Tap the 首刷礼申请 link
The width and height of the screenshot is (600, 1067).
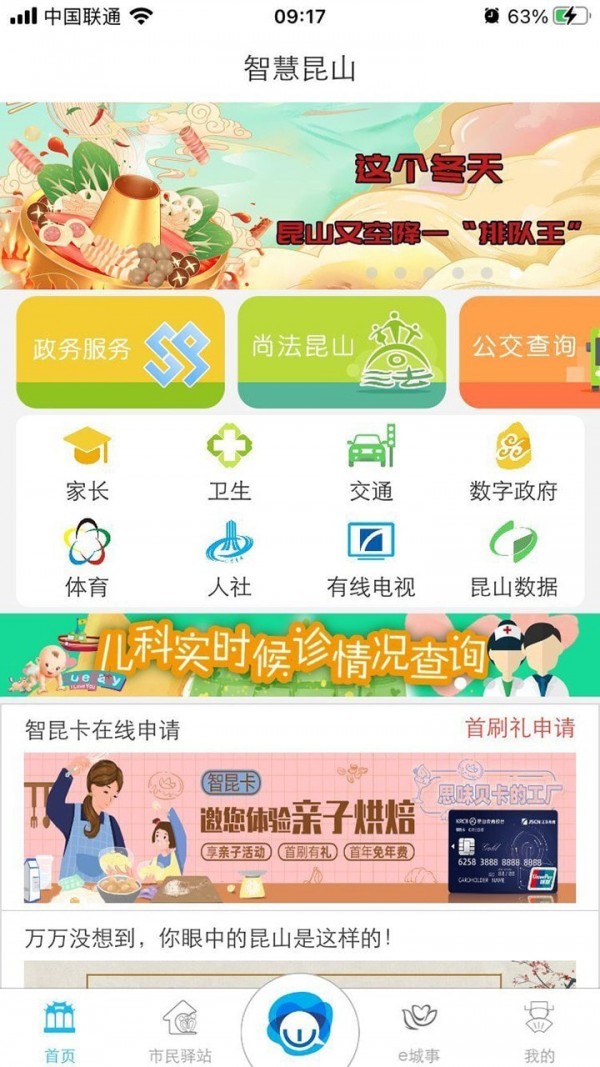[520, 728]
